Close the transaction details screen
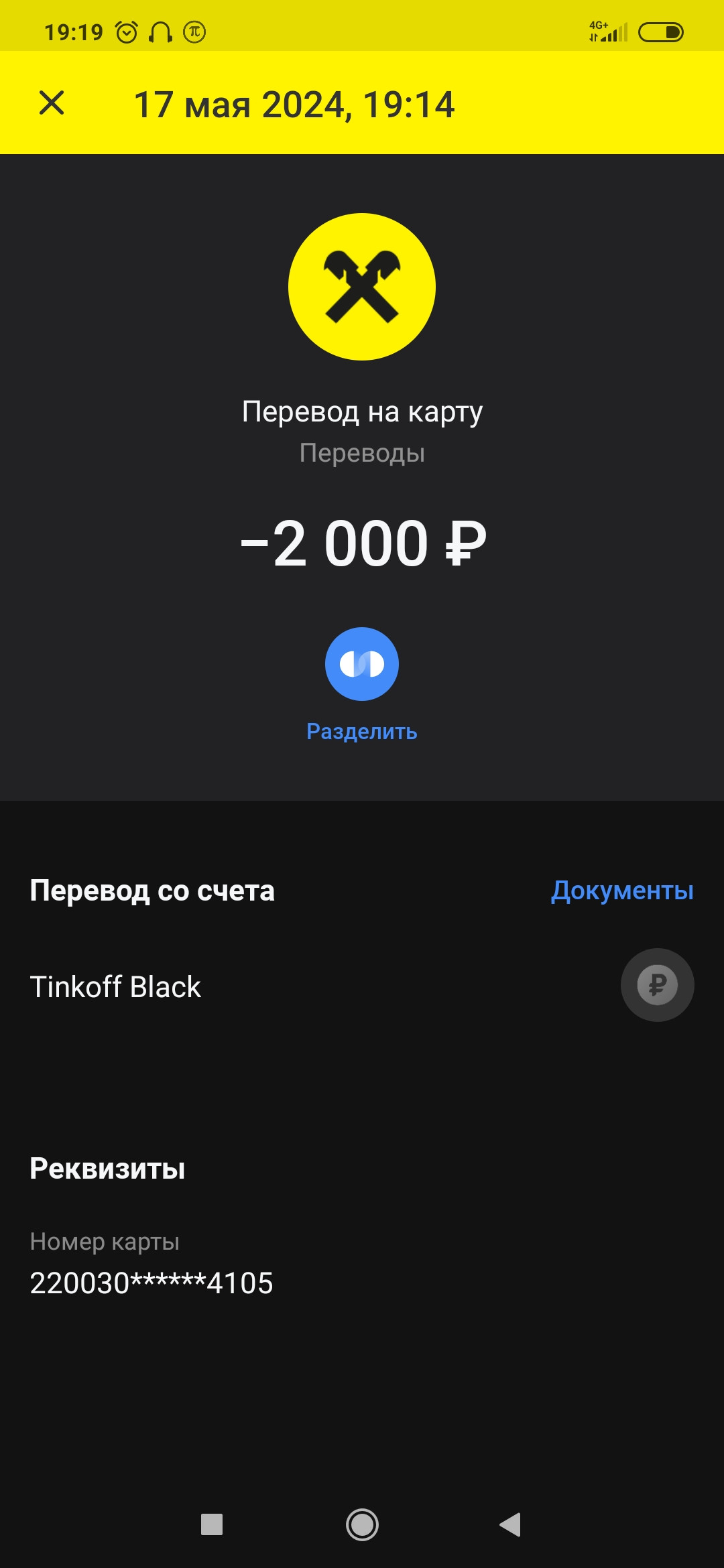Screen dimensions: 724x1568 pos(52,103)
